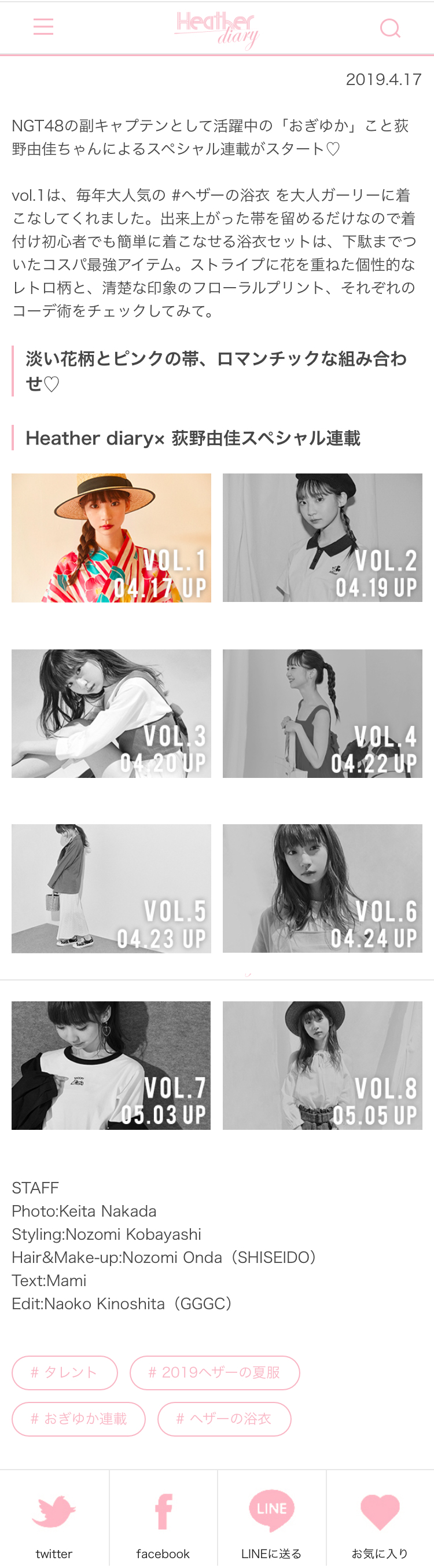View the VOL.4 04.22 article
The image size is (434, 1568).
322,713
